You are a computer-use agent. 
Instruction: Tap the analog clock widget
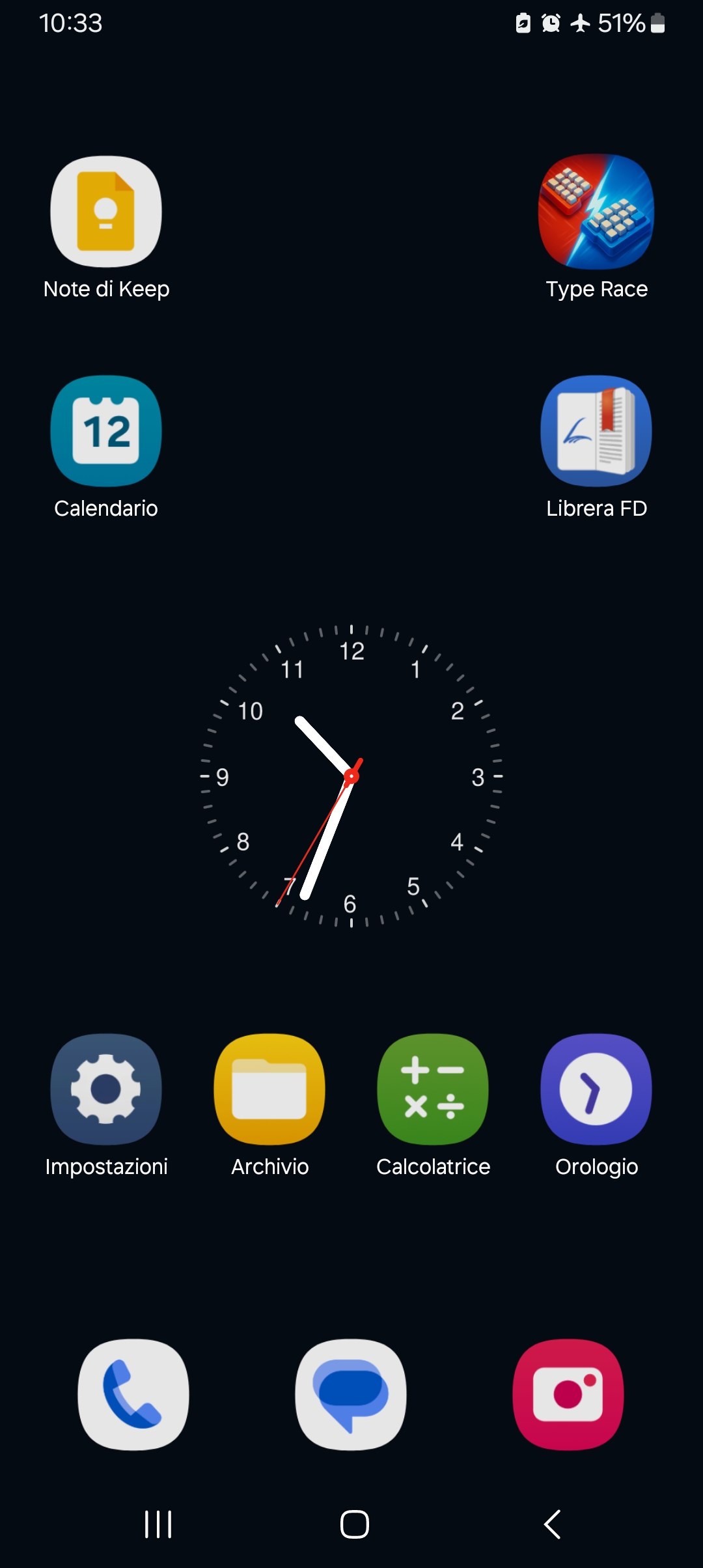click(351, 776)
